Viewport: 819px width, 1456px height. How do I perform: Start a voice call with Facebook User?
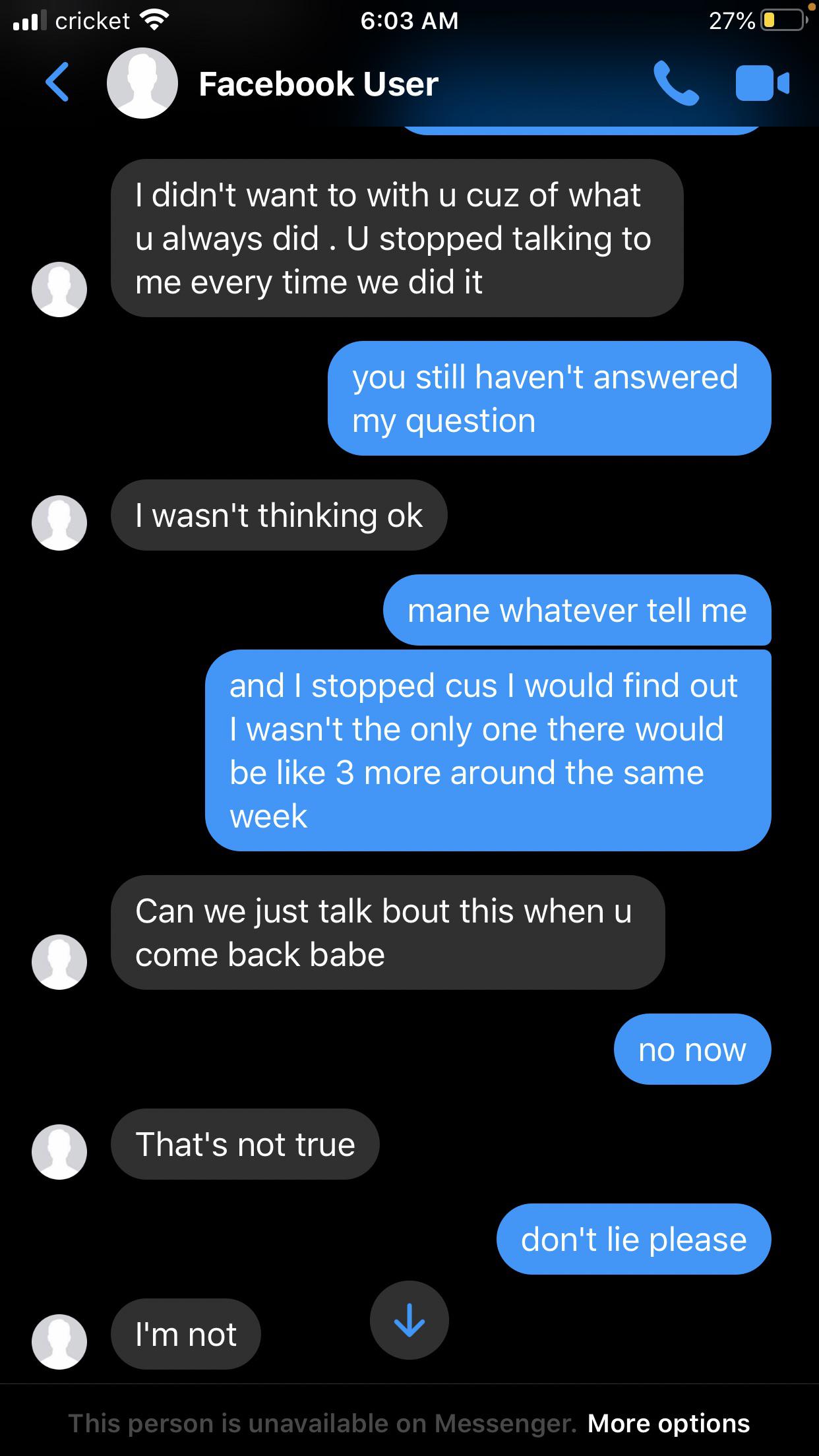point(675,84)
